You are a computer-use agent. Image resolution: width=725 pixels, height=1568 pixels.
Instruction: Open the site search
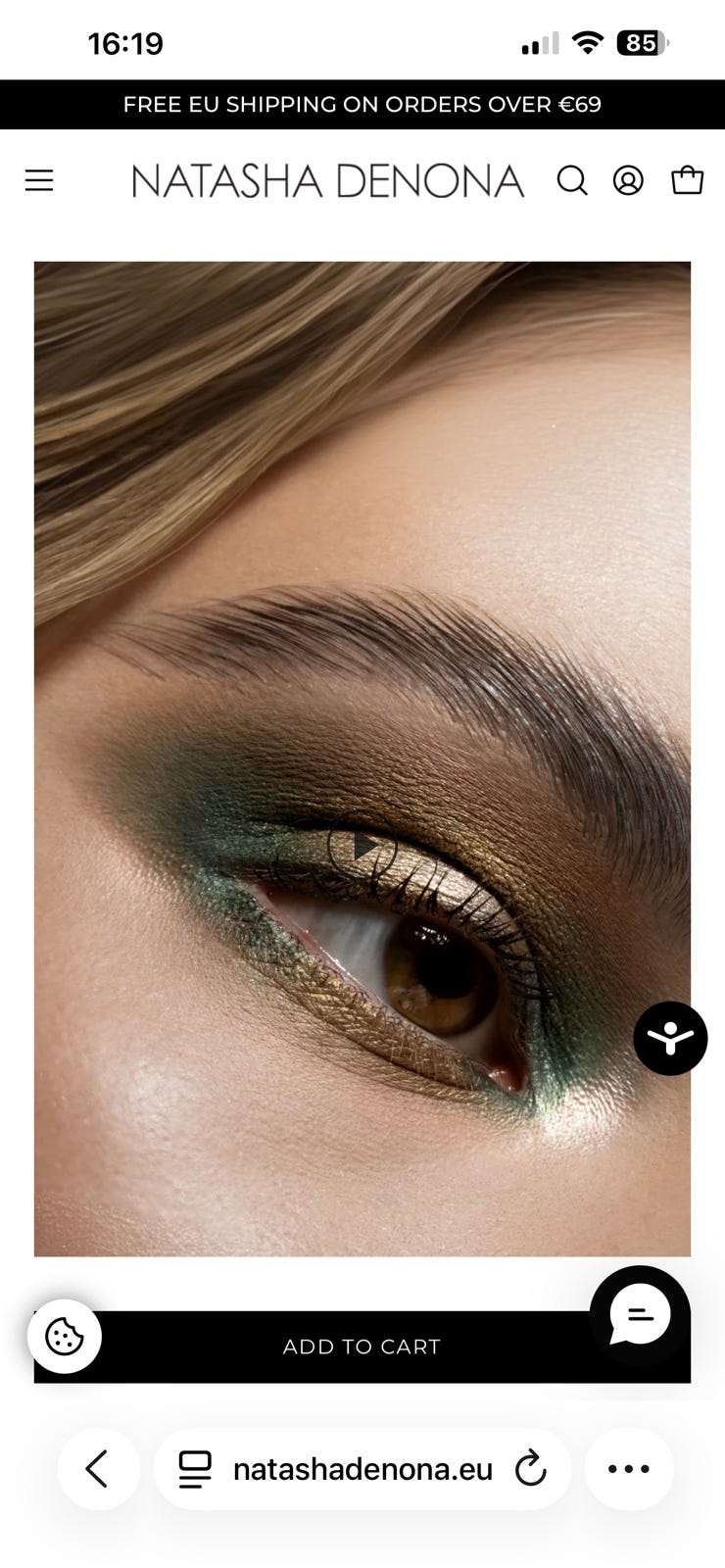coord(572,180)
